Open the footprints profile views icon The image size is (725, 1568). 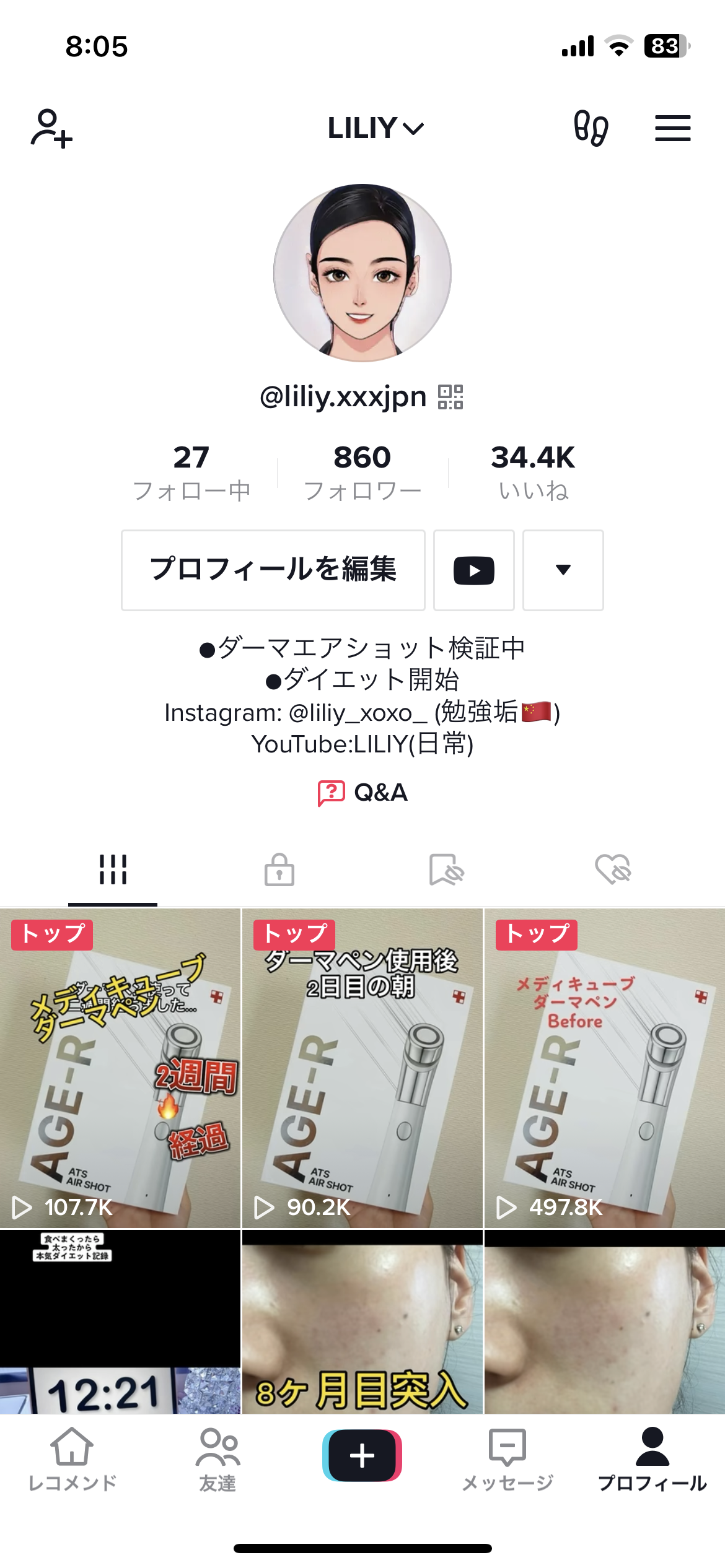[591, 128]
